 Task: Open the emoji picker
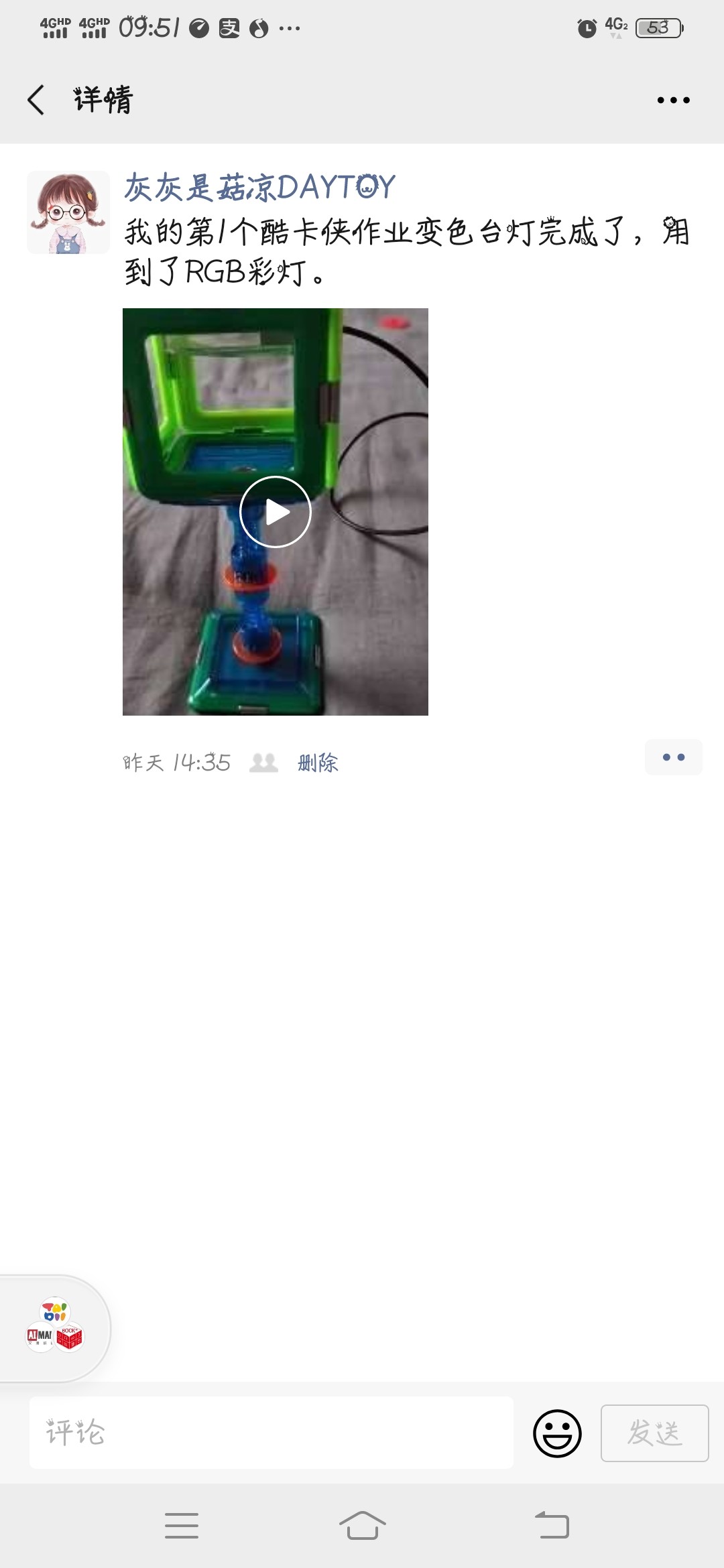(x=557, y=1433)
